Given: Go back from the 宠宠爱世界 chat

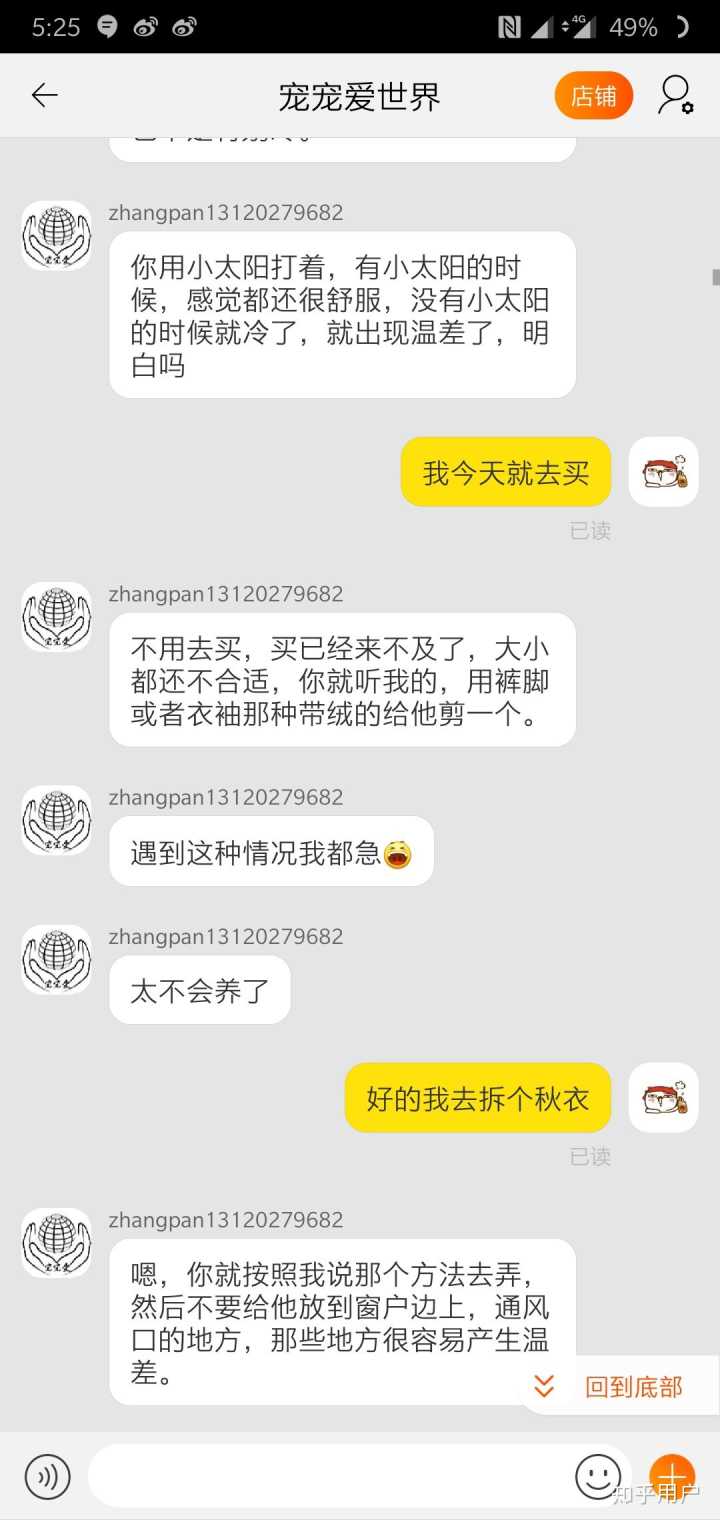Looking at the screenshot, I should (45, 96).
